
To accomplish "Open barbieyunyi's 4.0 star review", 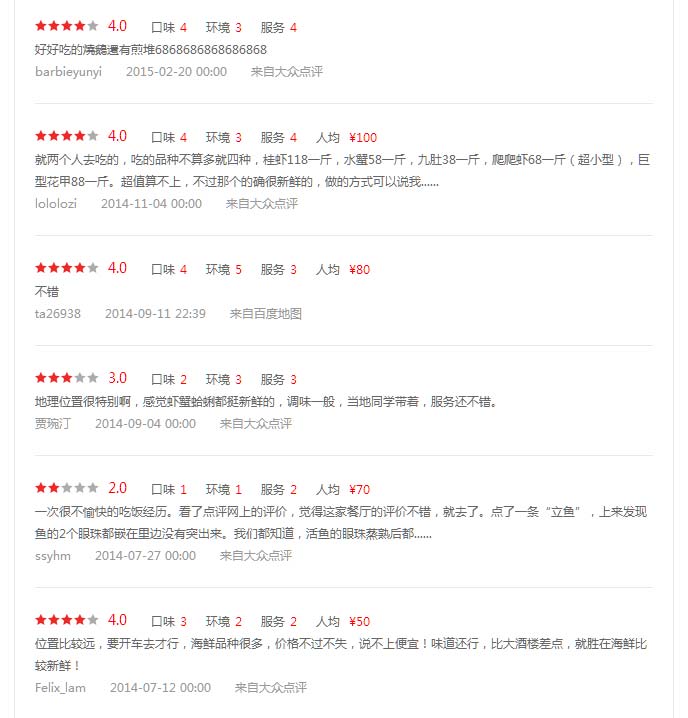I will [x=150, y=50].
